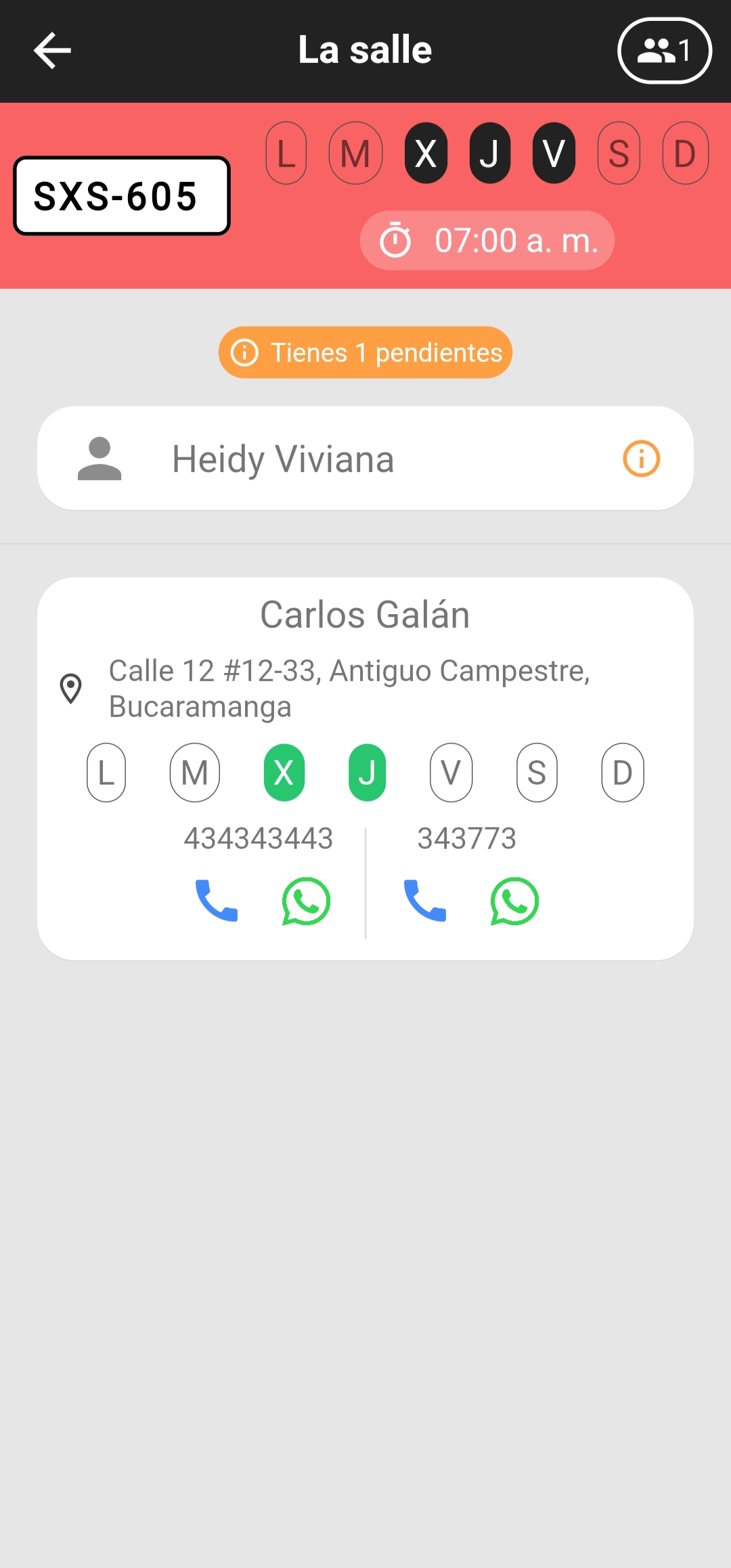Open Carlos Galán's address location
Image resolution: width=731 pixels, height=1568 pixels.
tap(71, 689)
